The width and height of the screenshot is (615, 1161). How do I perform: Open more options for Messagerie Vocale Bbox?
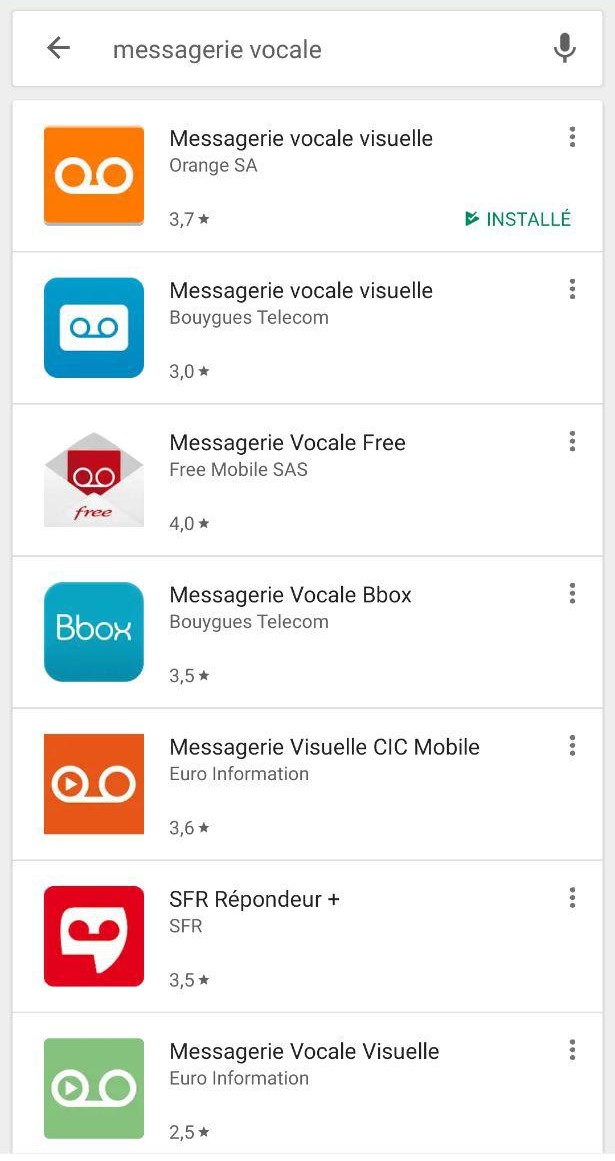point(572,593)
